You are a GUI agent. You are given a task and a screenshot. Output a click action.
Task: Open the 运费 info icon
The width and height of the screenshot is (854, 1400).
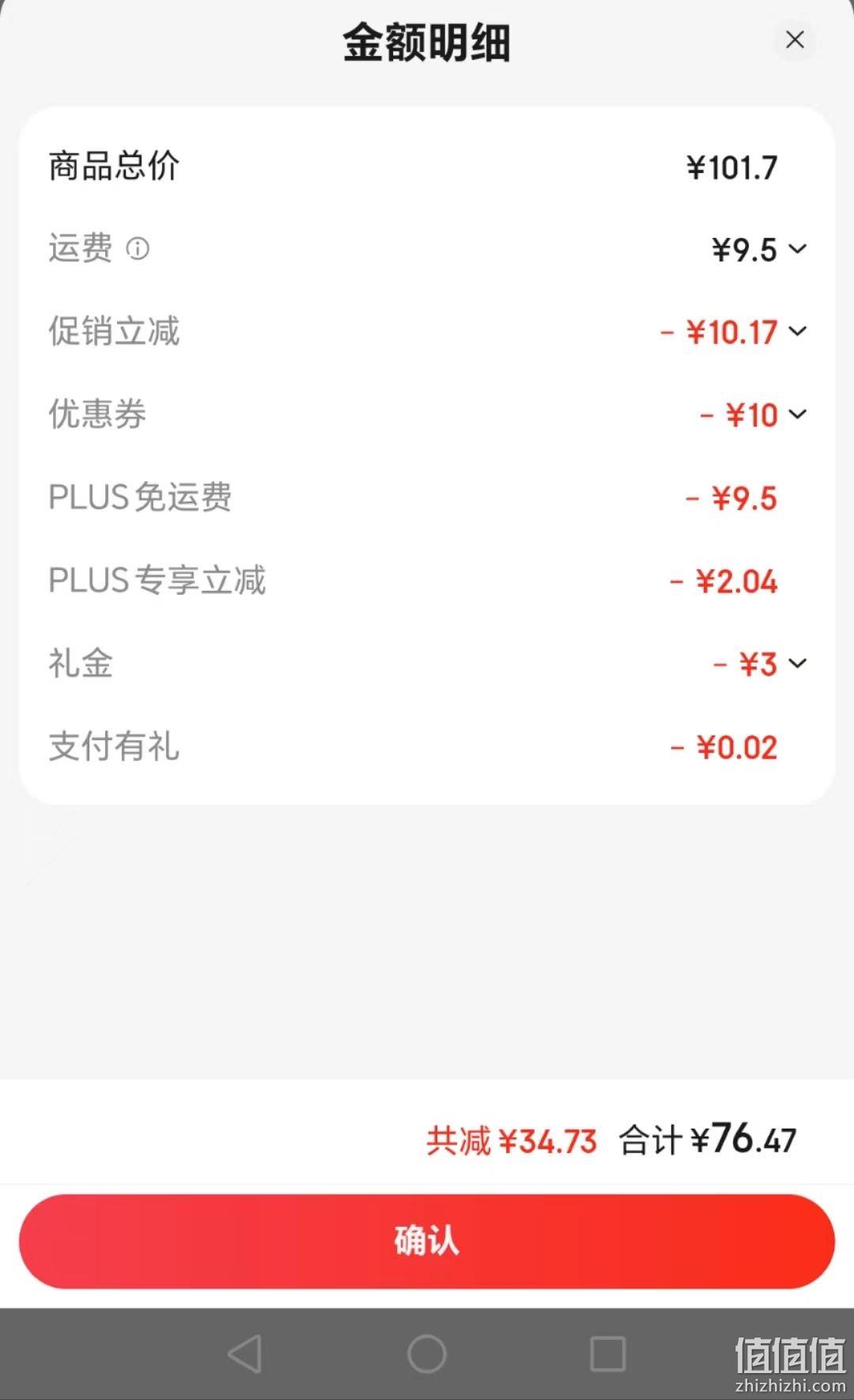pos(138,249)
